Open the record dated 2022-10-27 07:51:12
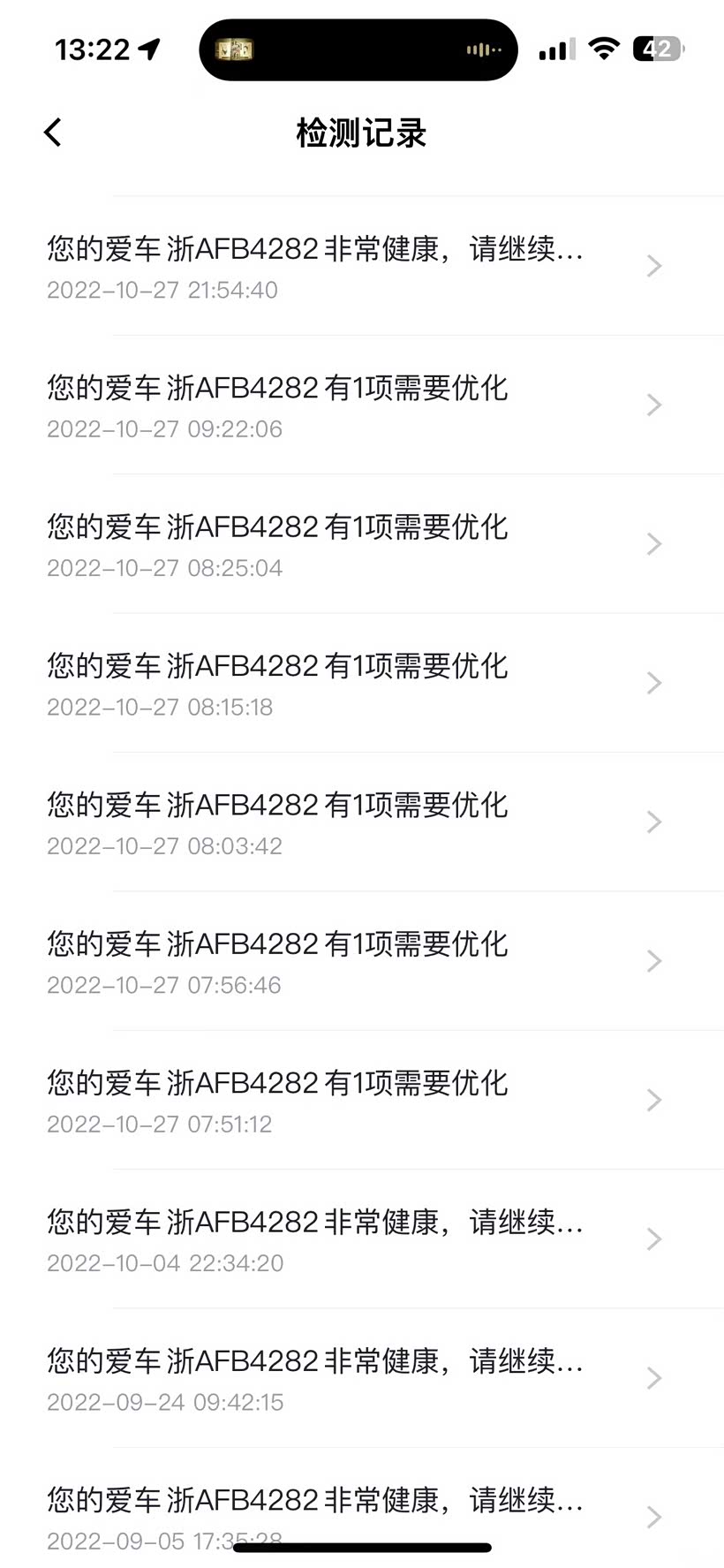This screenshot has height=1568, width=724. tap(362, 1100)
